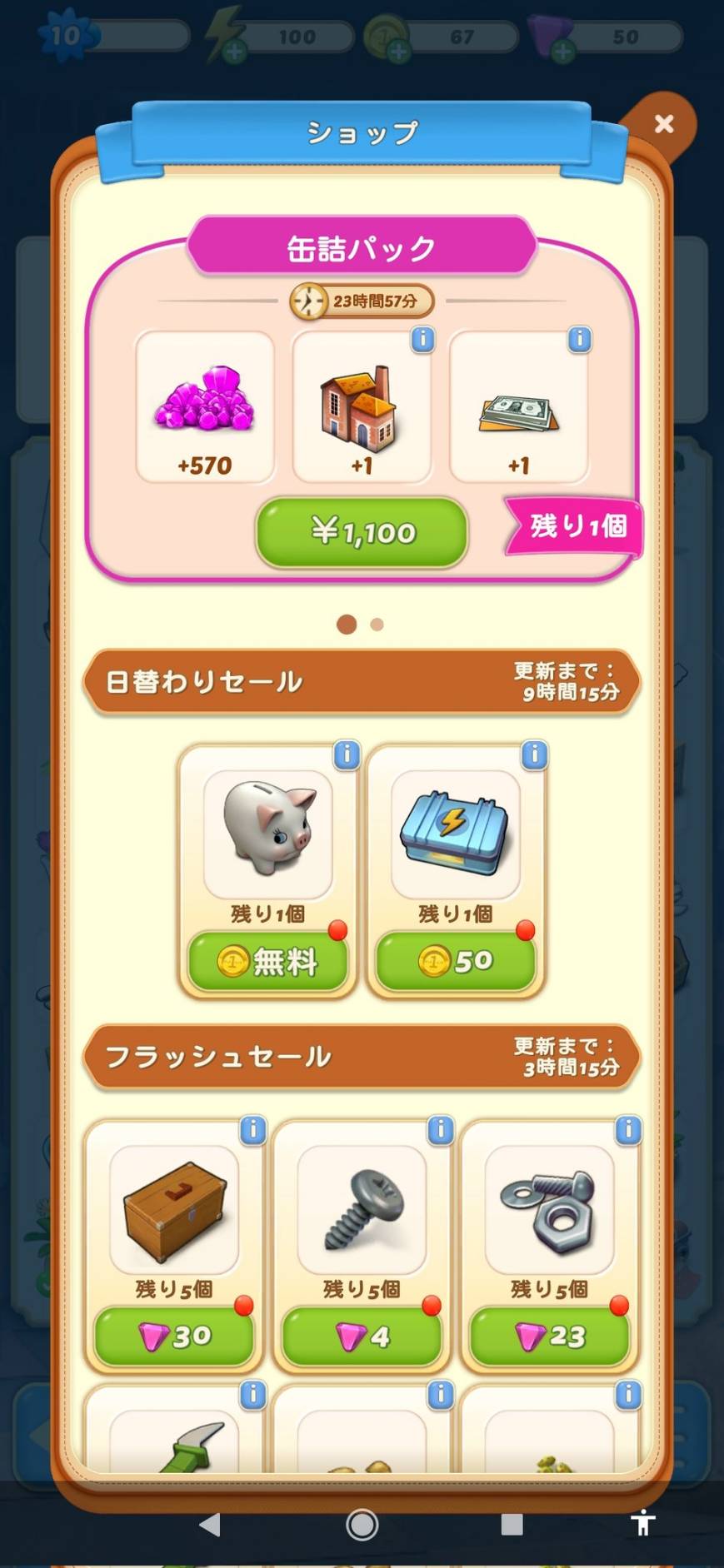Screen dimensions: 724x1568
Task: Show info for the piggy bank offer
Action: pyautogui.click(x=347, y=754)
